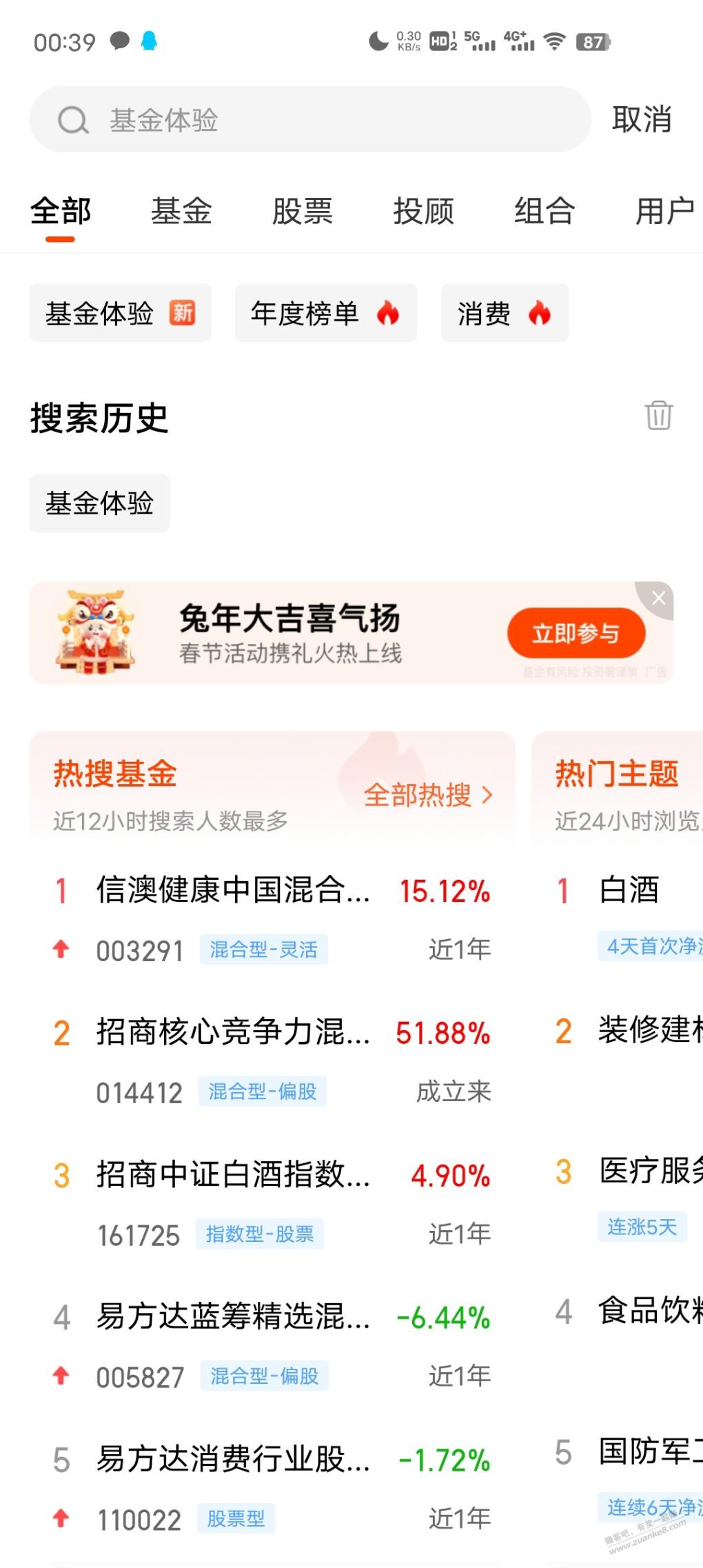The image size is (703, 1568).
Task: Tap 基金体验 in search history
Action: point(99,503)
